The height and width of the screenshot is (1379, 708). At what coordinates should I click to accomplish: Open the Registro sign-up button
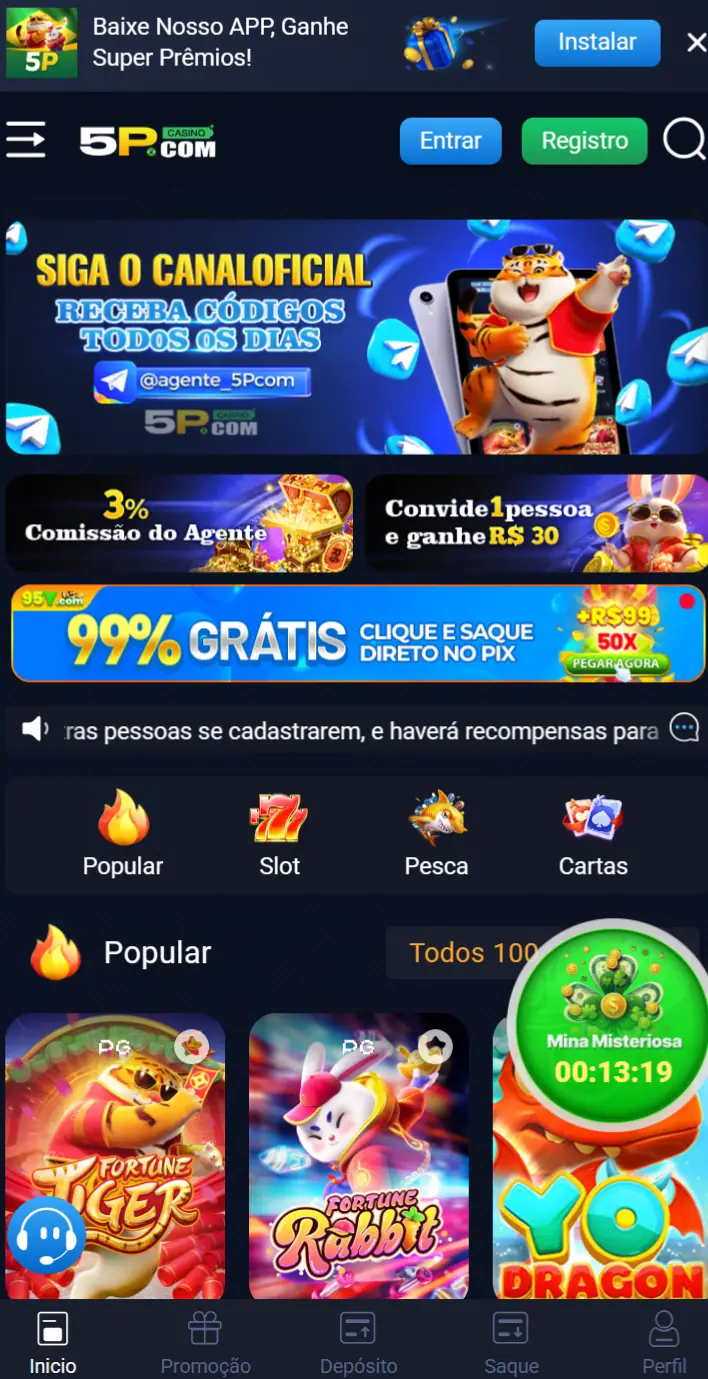(584, 141)
